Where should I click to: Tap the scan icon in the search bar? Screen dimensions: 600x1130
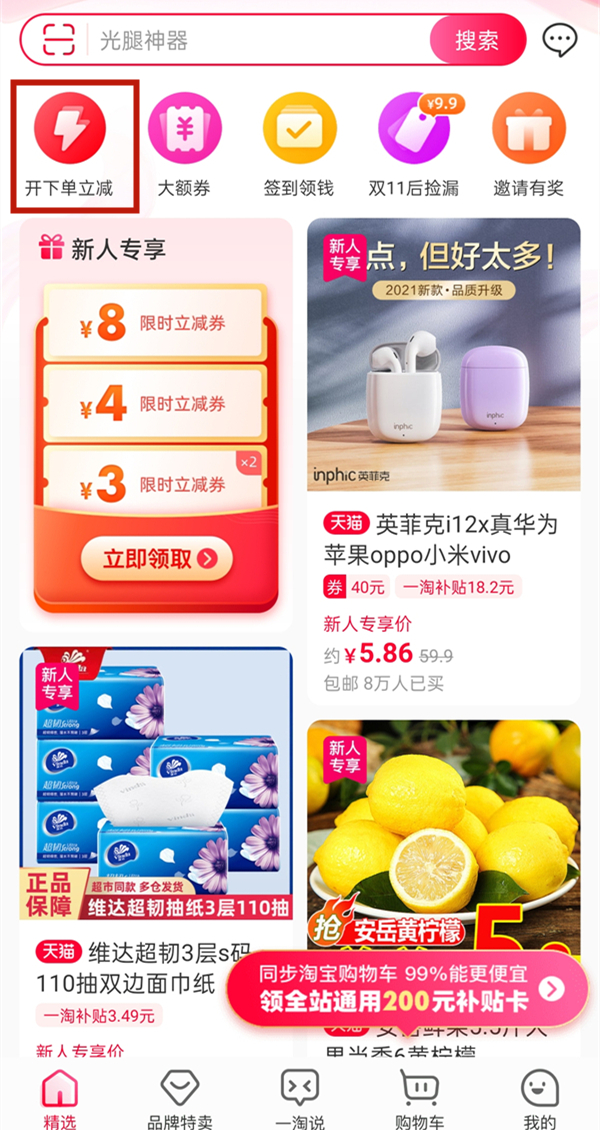click(x=59, y=40)
